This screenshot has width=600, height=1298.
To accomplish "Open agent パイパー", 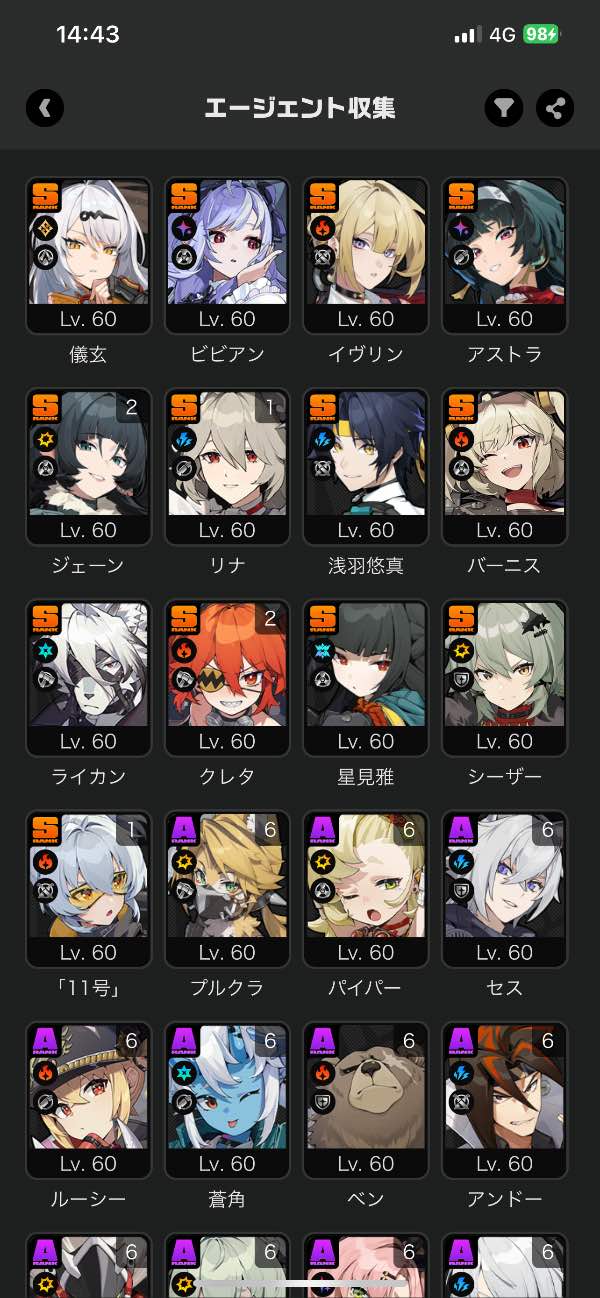I will [365, 888].
